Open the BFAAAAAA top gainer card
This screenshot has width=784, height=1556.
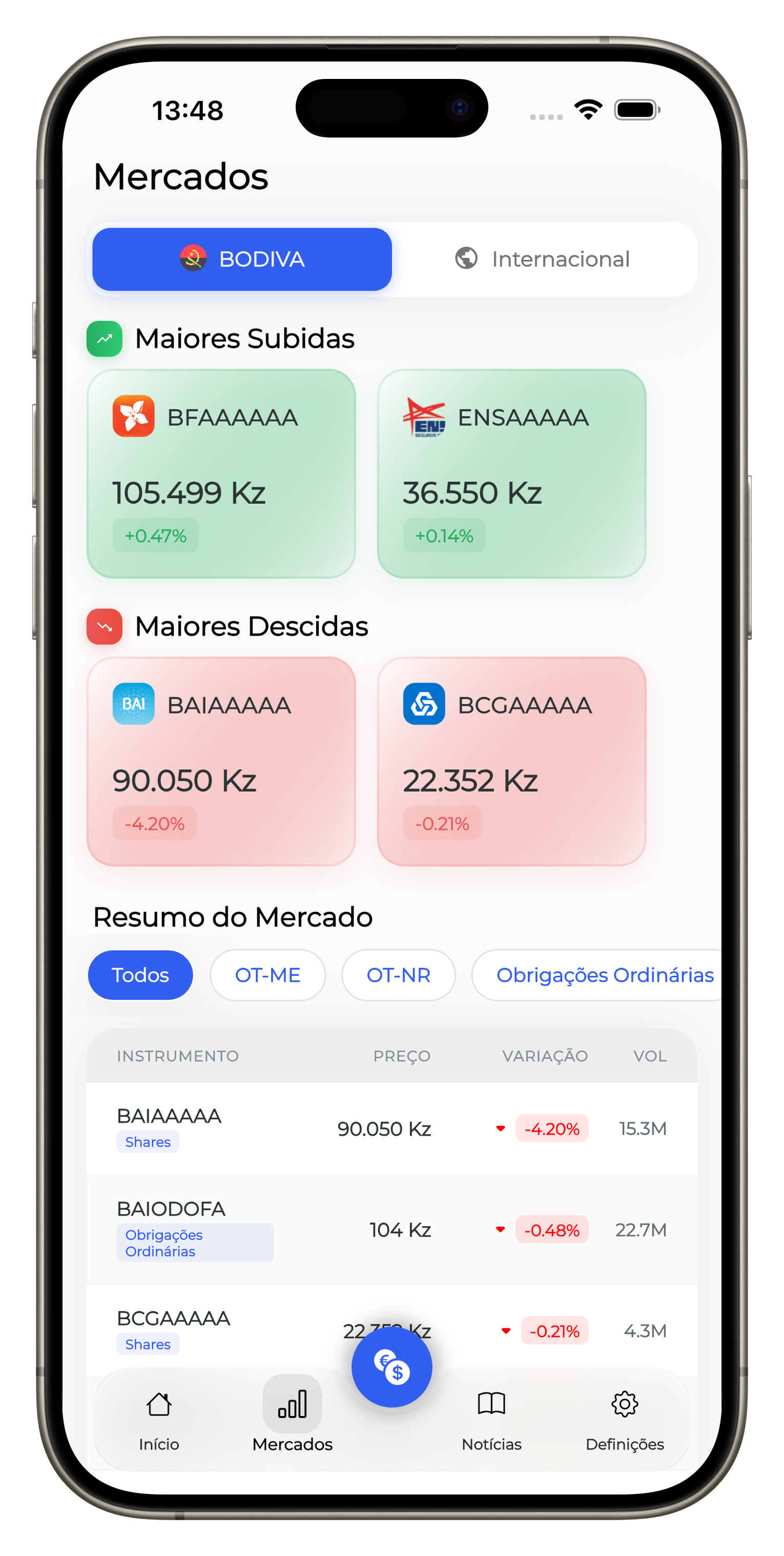click(221, 474)
